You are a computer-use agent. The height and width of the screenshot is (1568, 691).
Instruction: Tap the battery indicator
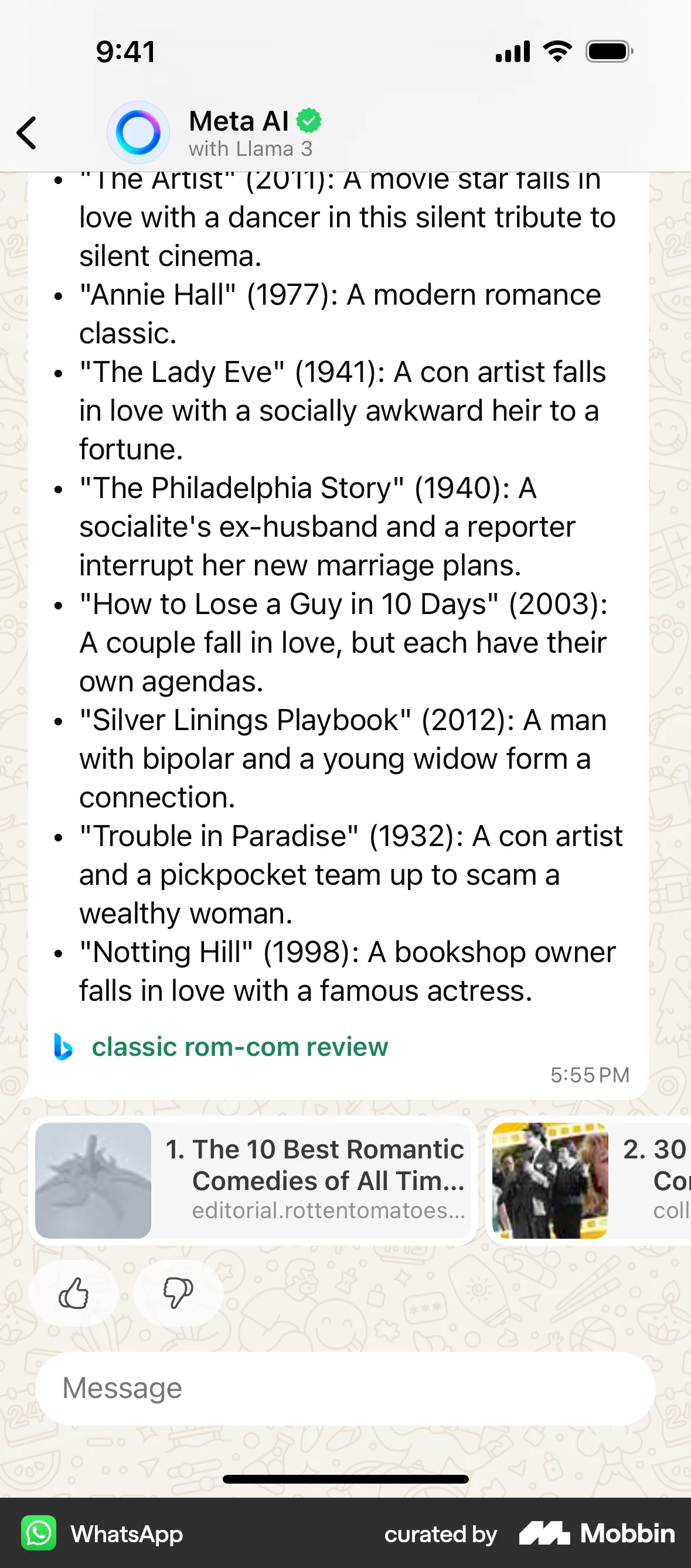coord(609,52)
